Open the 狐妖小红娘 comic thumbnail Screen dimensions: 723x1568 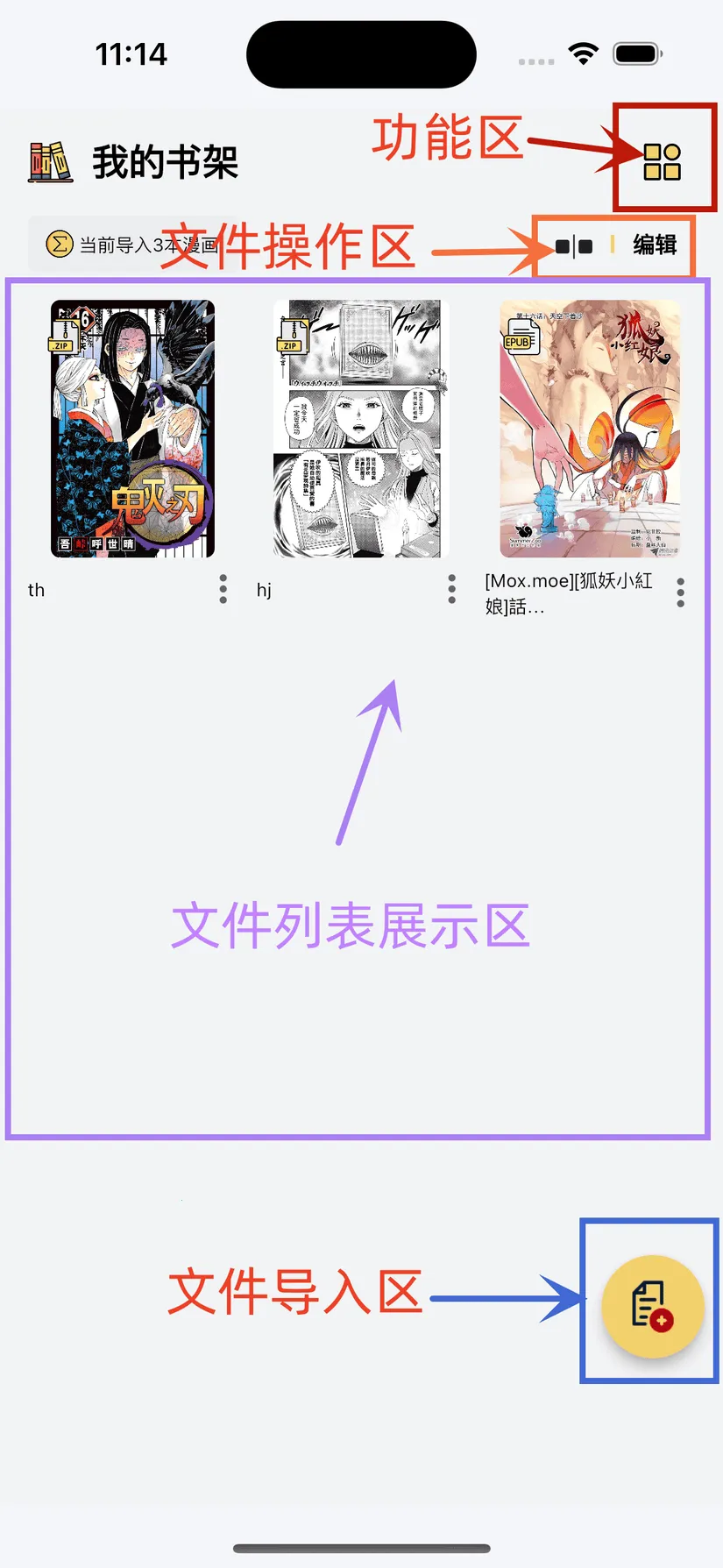[x=589, y=428]
